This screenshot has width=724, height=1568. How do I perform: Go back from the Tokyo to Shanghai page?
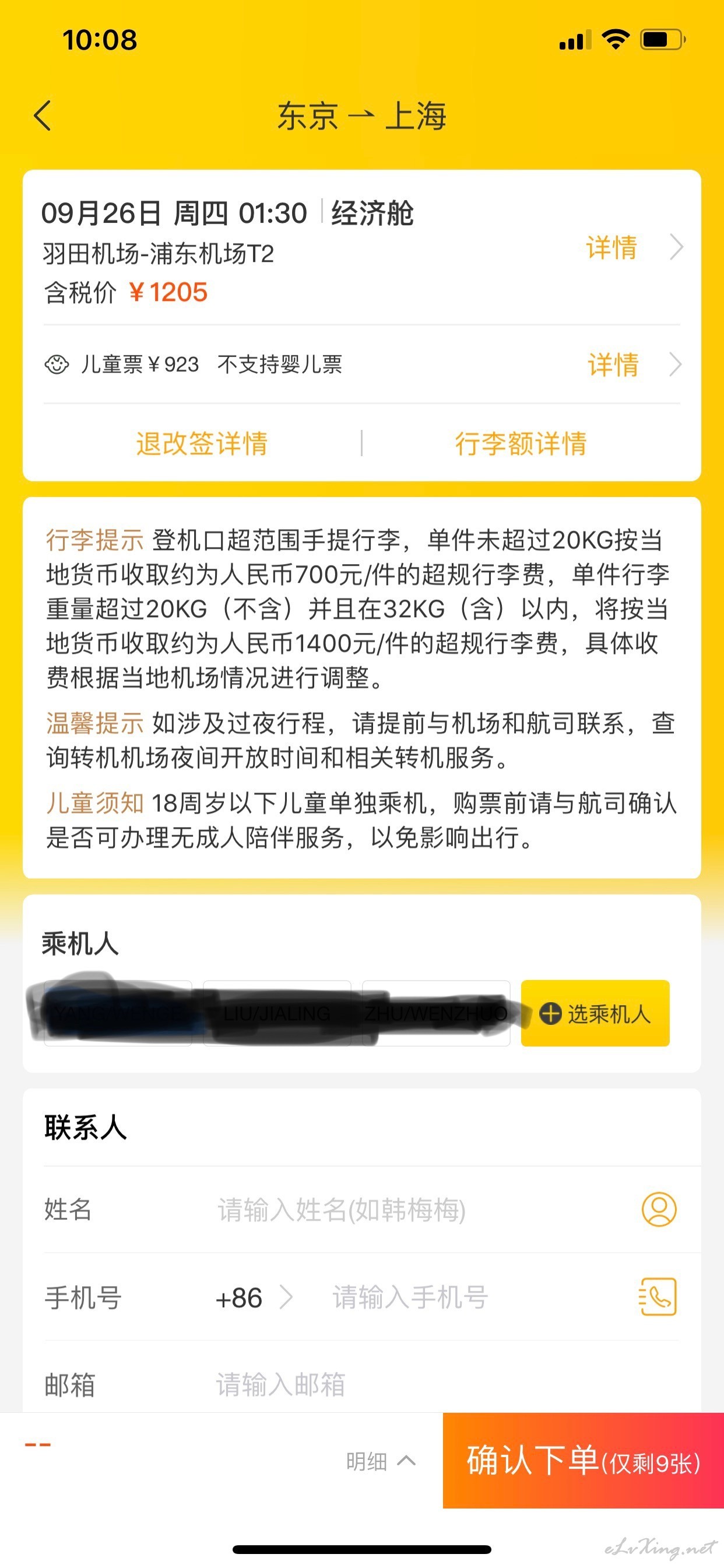point(43,116)
